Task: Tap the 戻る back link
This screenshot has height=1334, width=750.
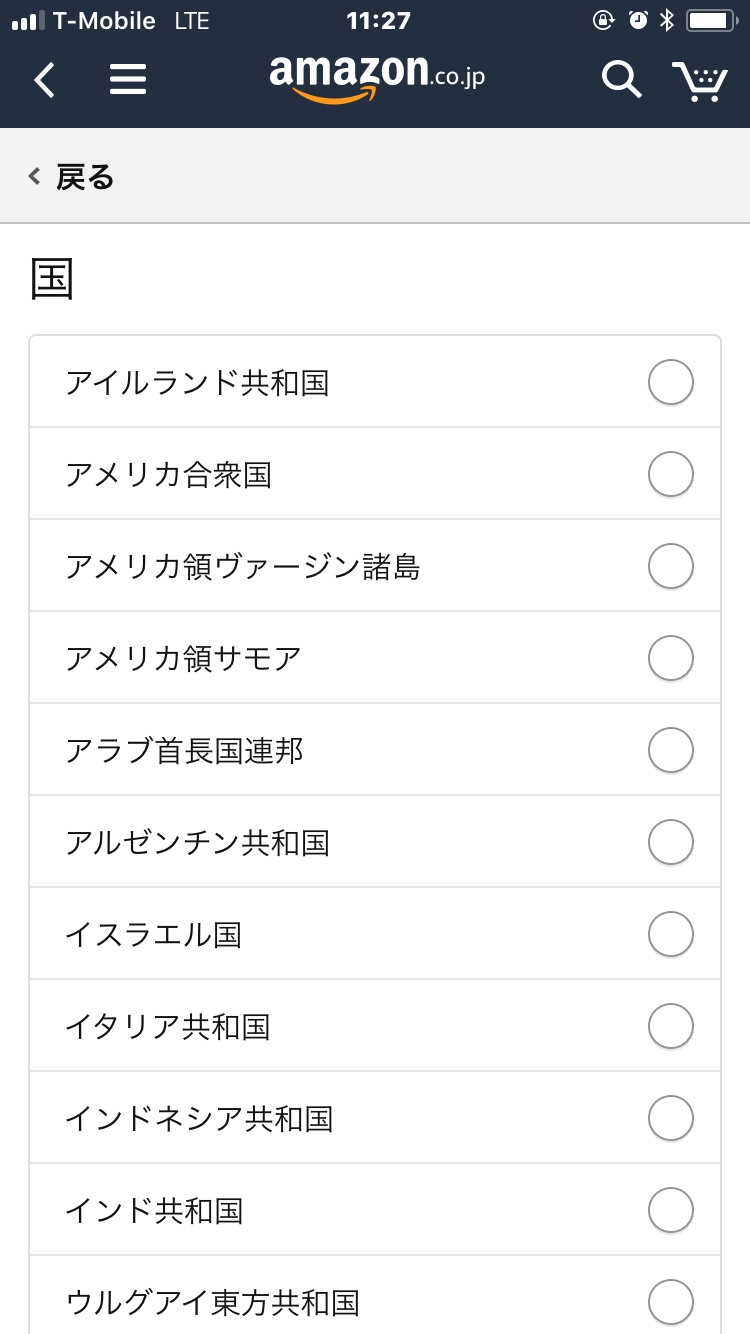Action: 71,177
